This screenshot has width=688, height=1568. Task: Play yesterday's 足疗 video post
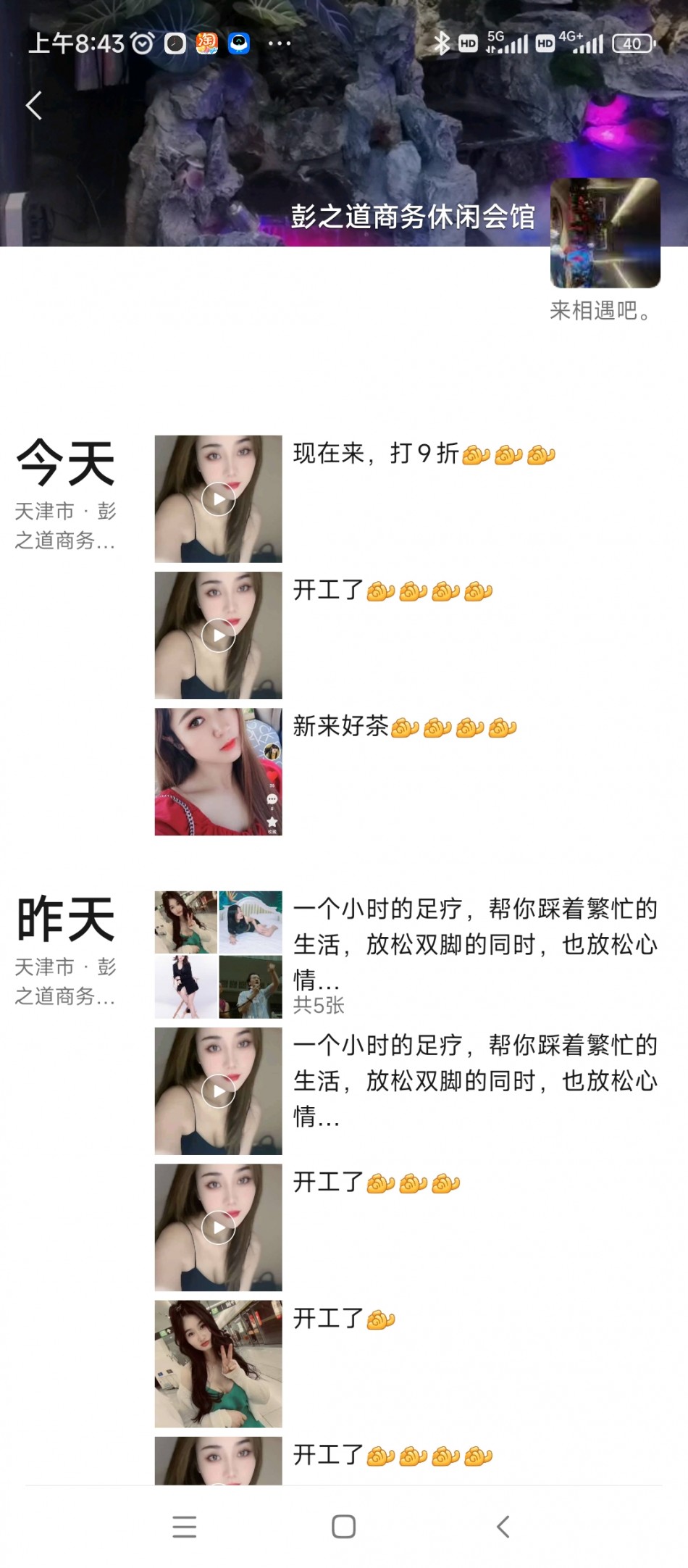pos(218,1091)
